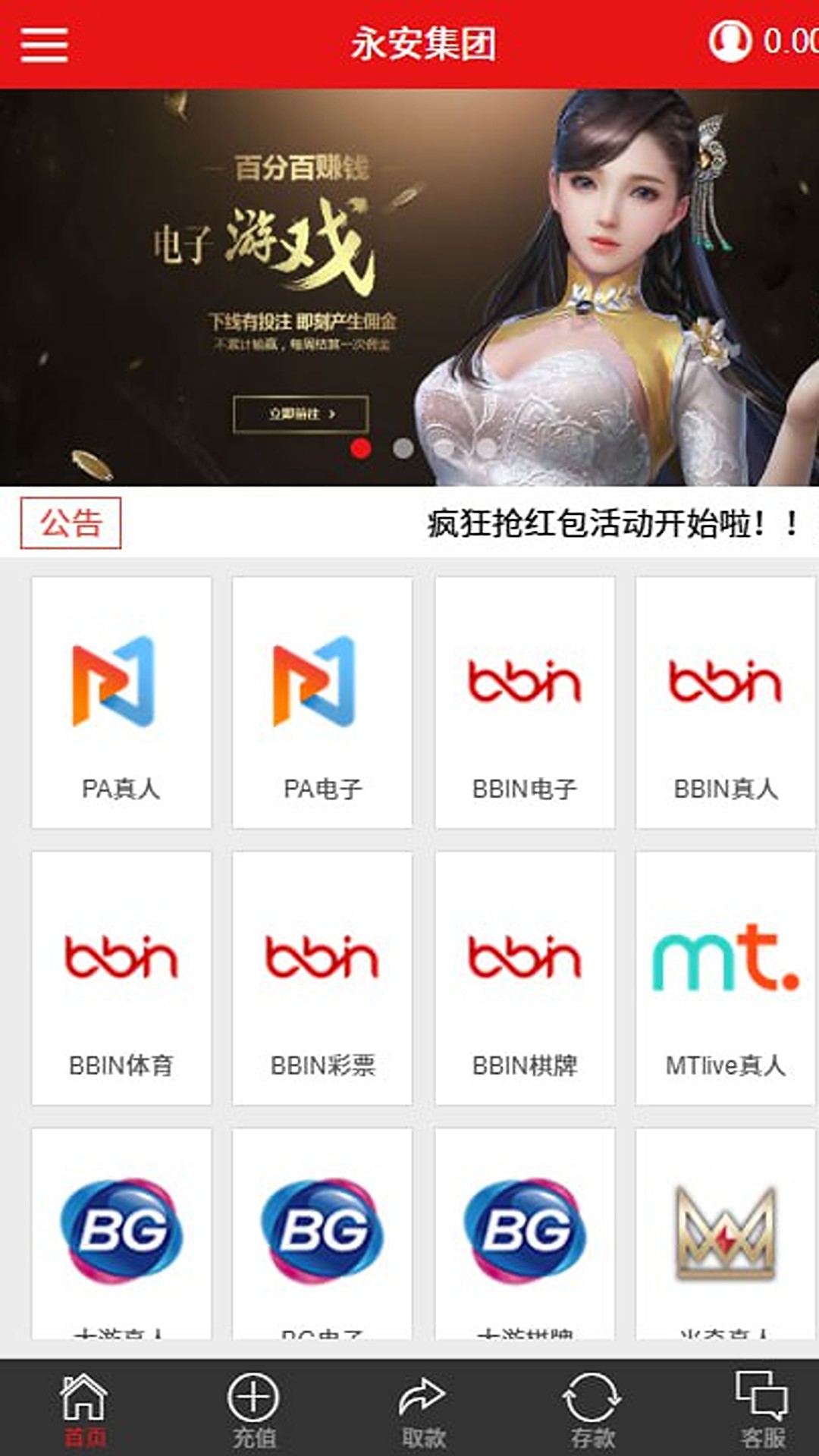Select the BBIN电子 game tile

click(525, 703)
